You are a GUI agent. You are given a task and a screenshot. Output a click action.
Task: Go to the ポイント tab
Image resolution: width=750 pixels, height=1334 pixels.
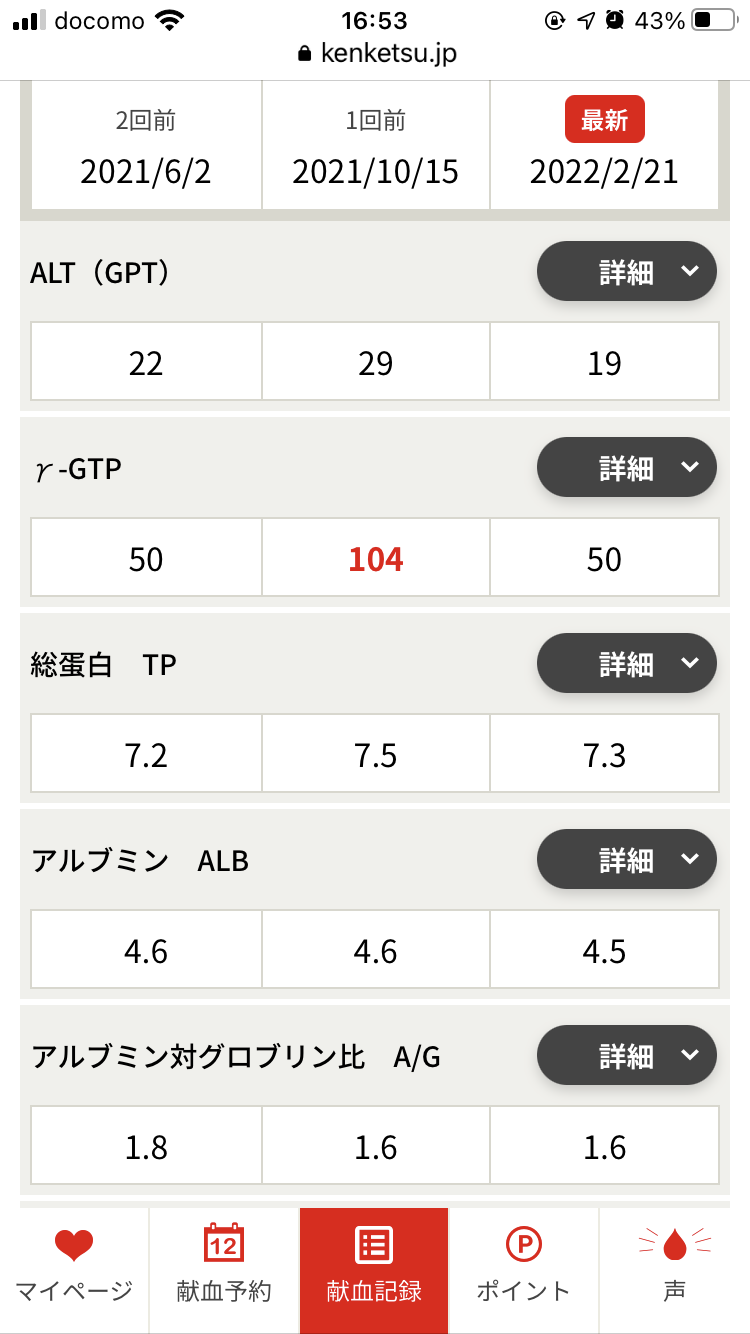[x=523, y=1268]
